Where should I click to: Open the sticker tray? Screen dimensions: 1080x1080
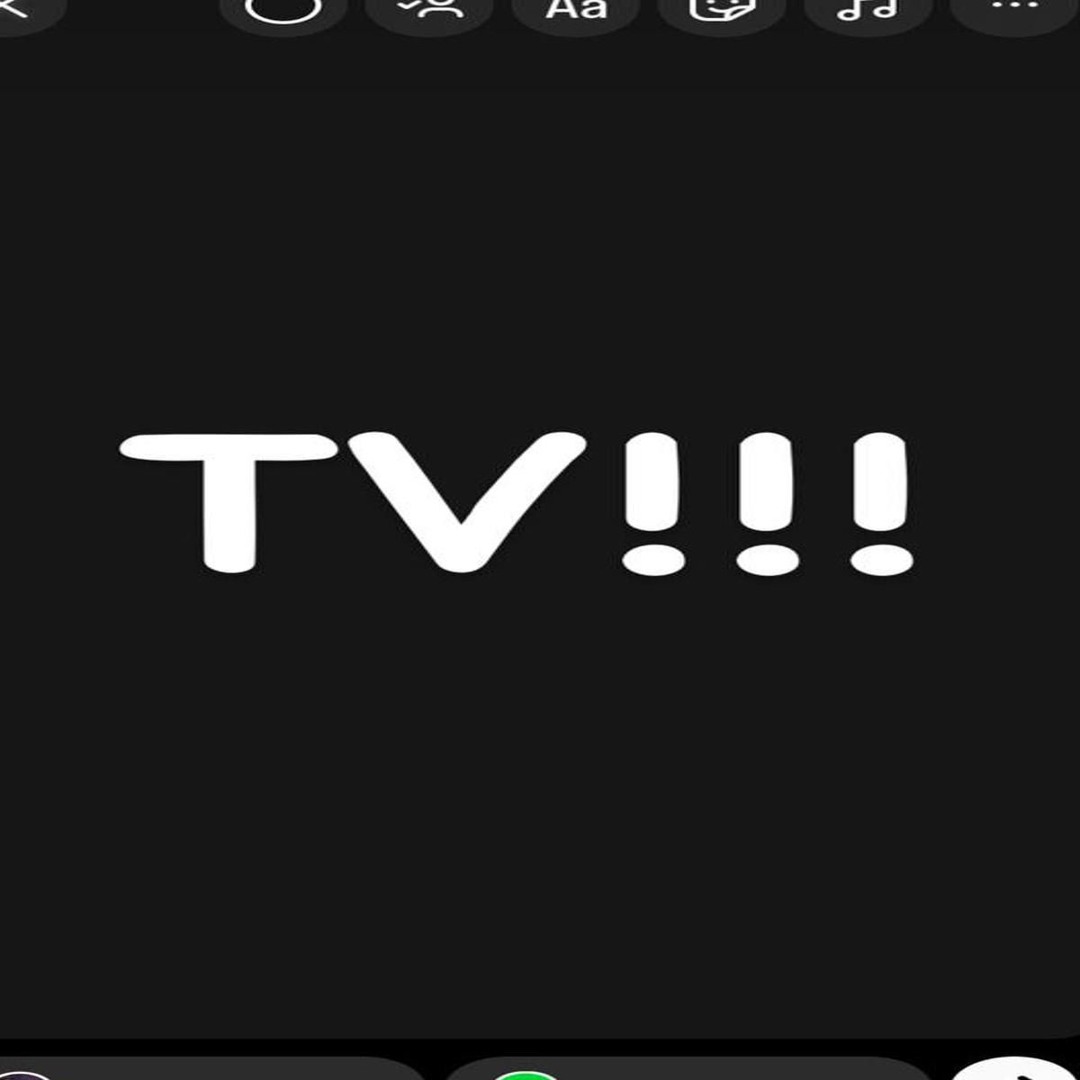pyautogui.click(x=723, y=10)
